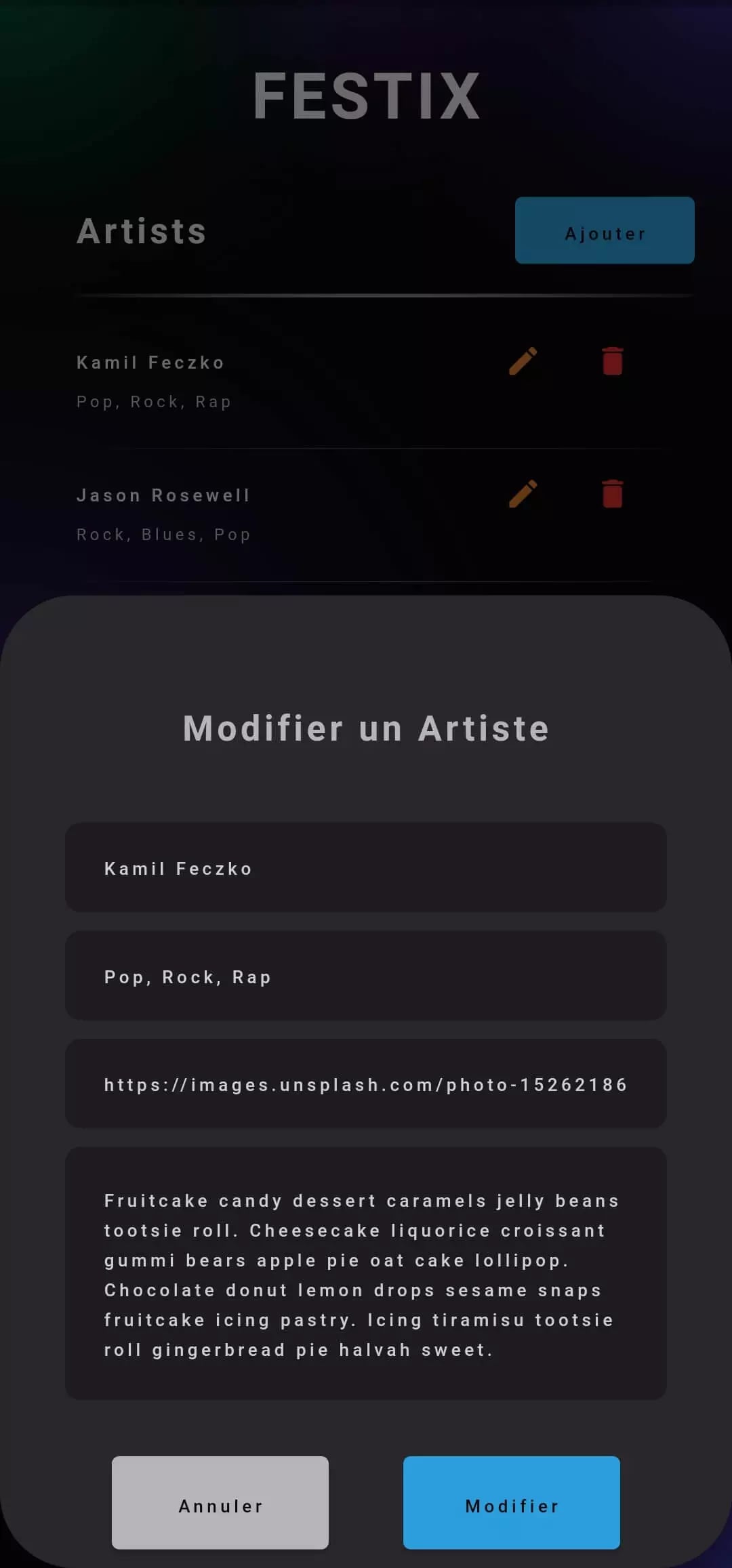Image resolution: width=732 pixels, height=1568 pixels.
Task: Focus the Fruitcake description text area
Action: (366, 1274)
